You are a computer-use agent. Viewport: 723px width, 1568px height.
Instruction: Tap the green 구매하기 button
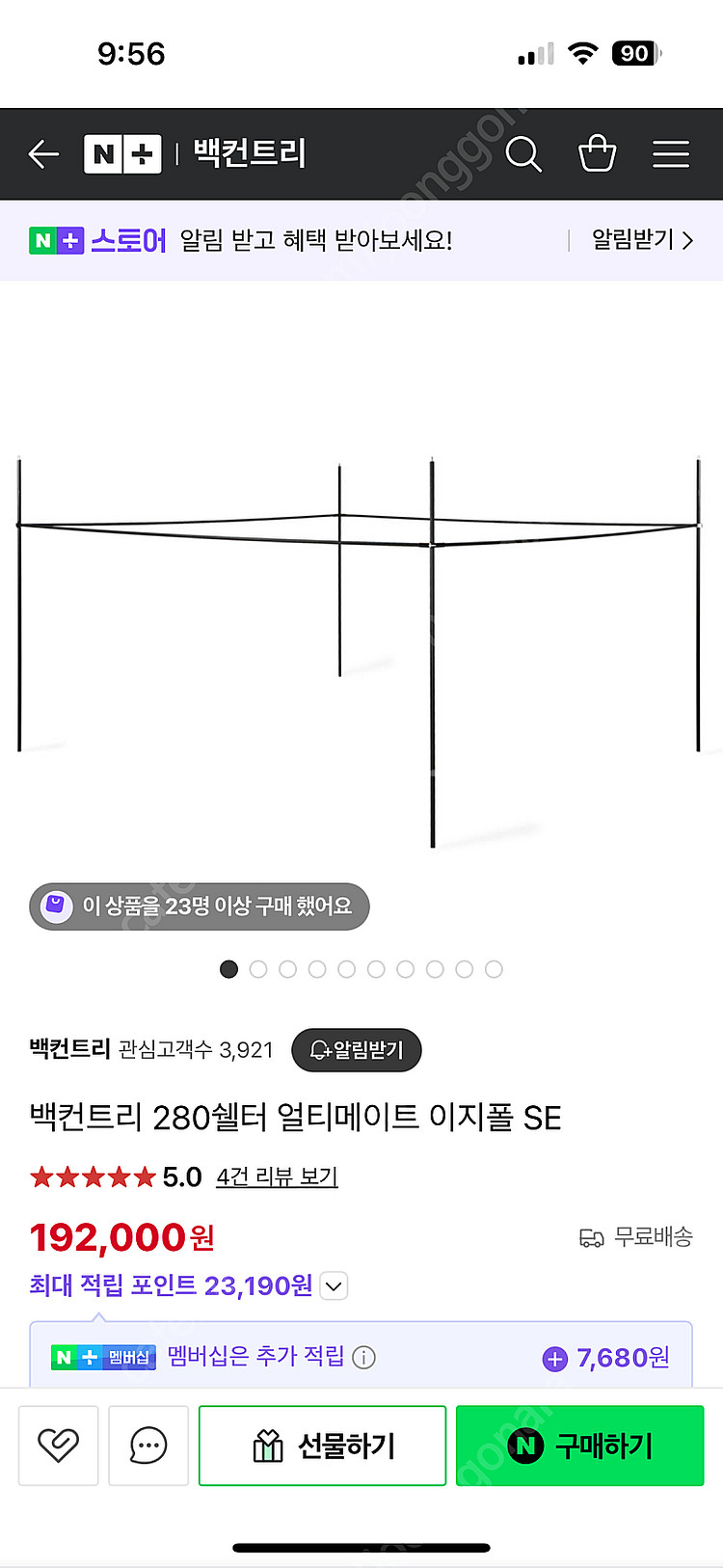click(x=579, y=1445)
